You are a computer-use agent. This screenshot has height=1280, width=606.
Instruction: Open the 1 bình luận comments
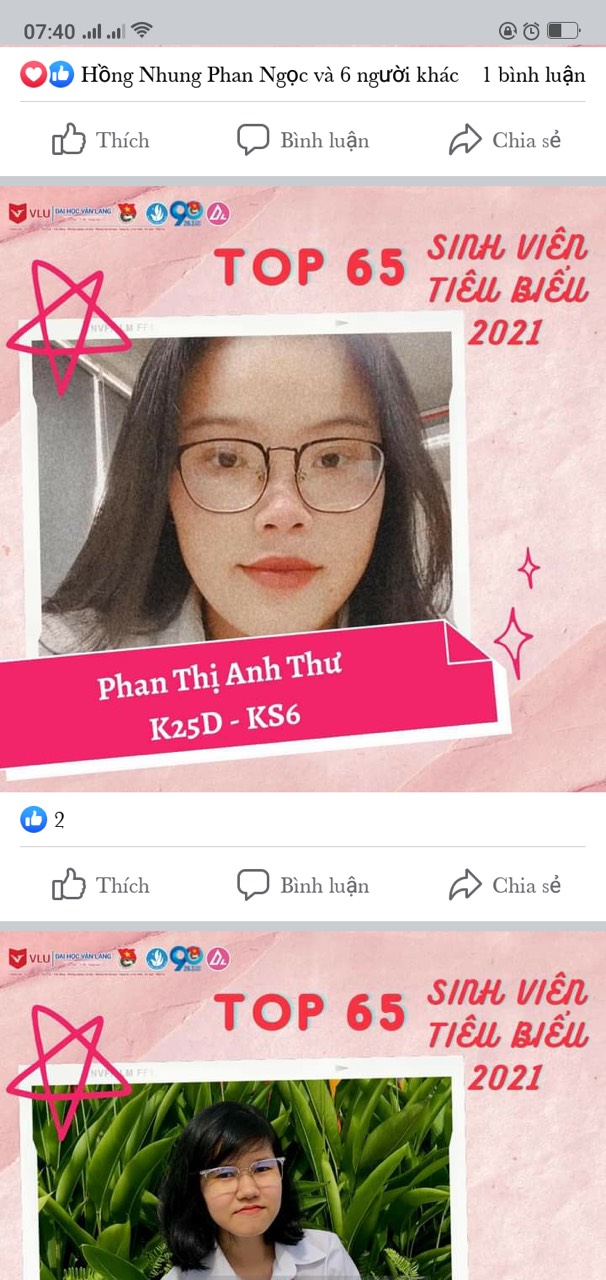tap(533, 74)
